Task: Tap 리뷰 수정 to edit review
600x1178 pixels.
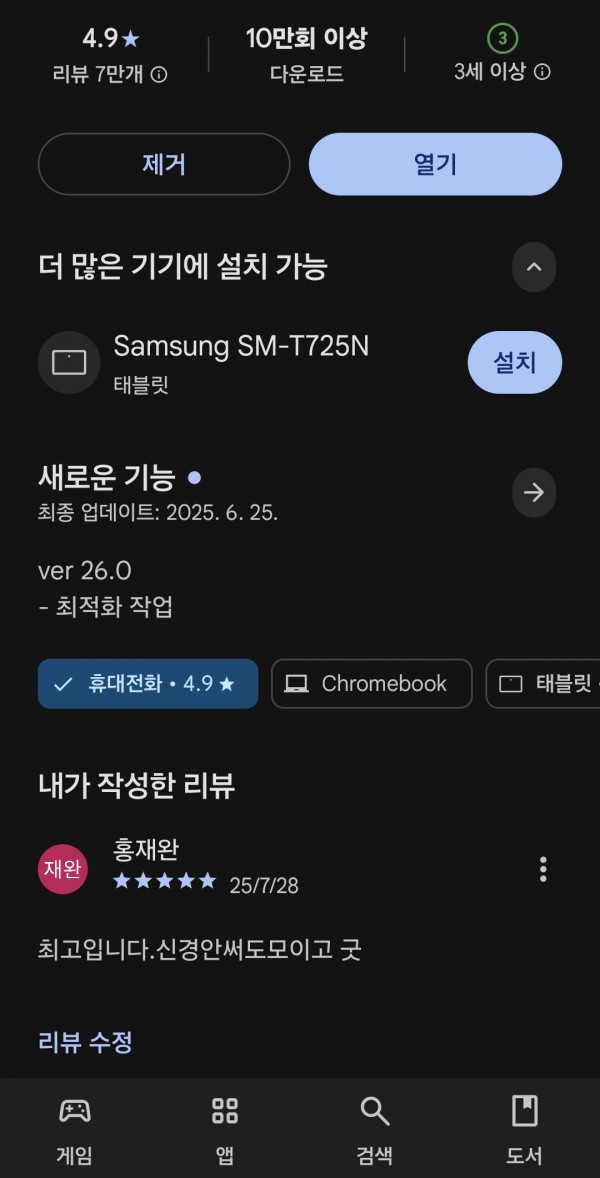Action: 85,1042
